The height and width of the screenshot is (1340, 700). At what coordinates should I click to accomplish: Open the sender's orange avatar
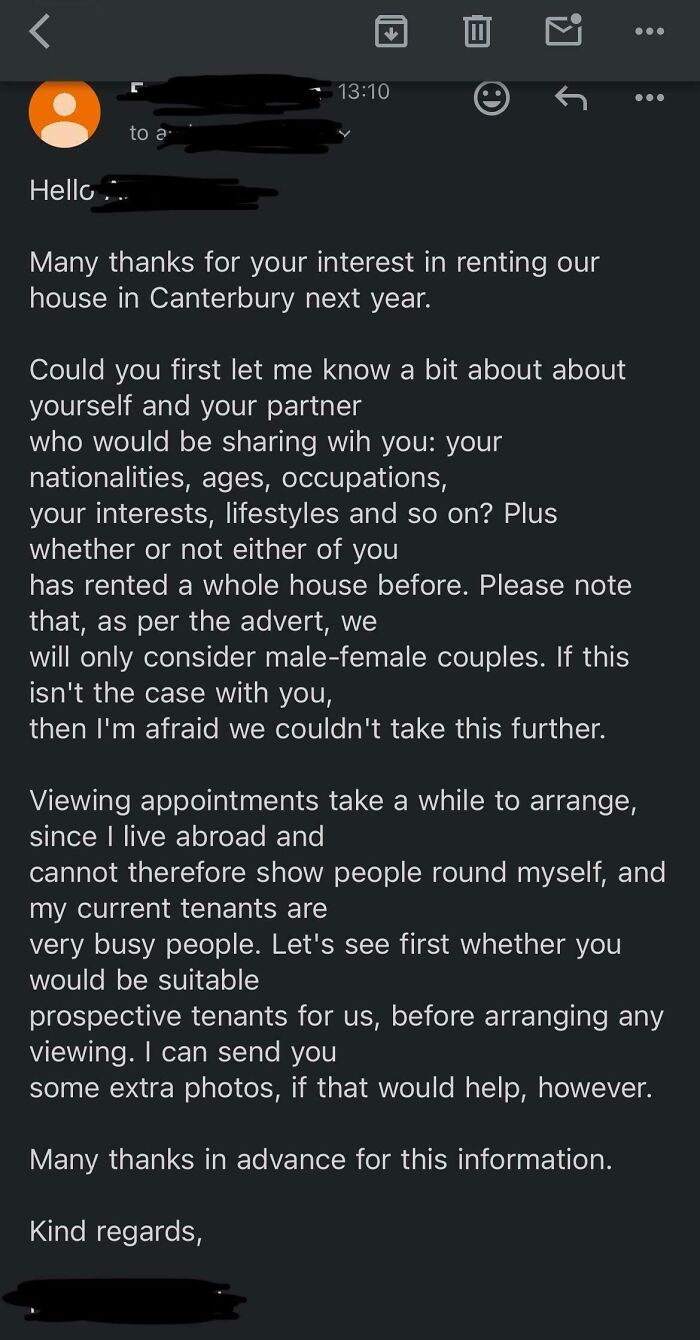65,112
